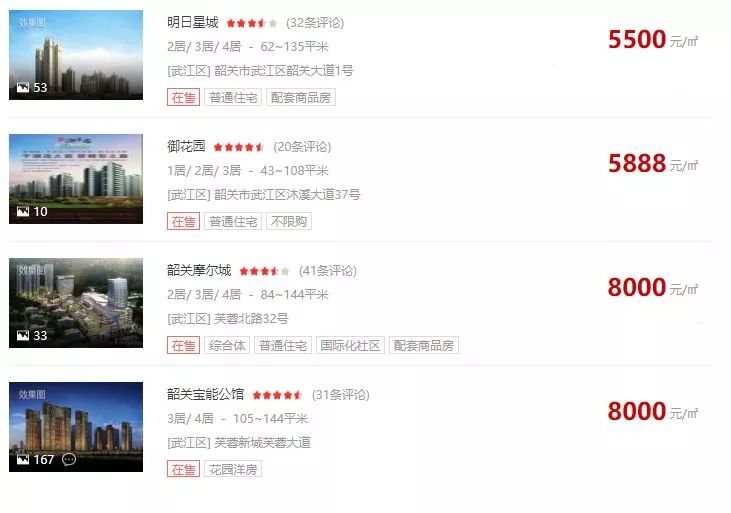Read the 20 reviews for 御花园
Viewport: 731px width, 513px height.
pos(301,146)
